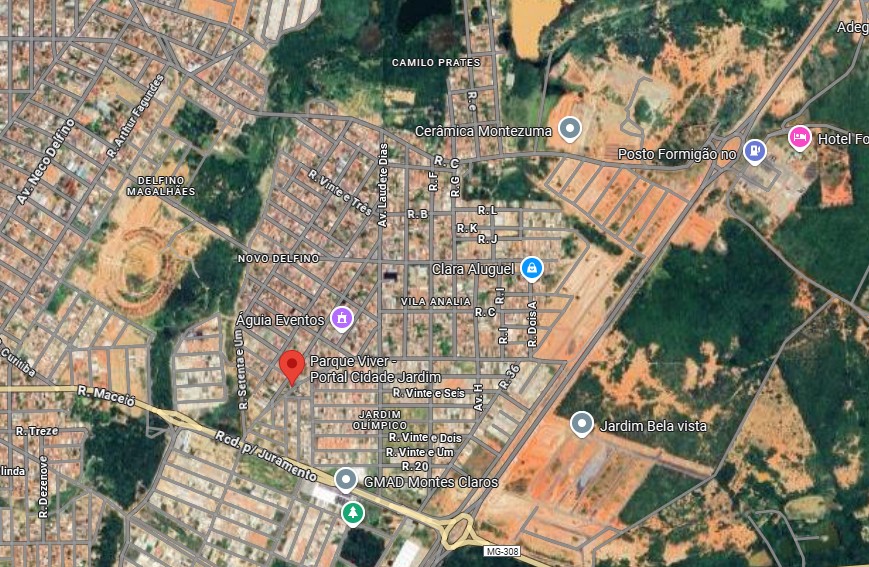Tap the red Parque Viver pin

tap(291, 366)
